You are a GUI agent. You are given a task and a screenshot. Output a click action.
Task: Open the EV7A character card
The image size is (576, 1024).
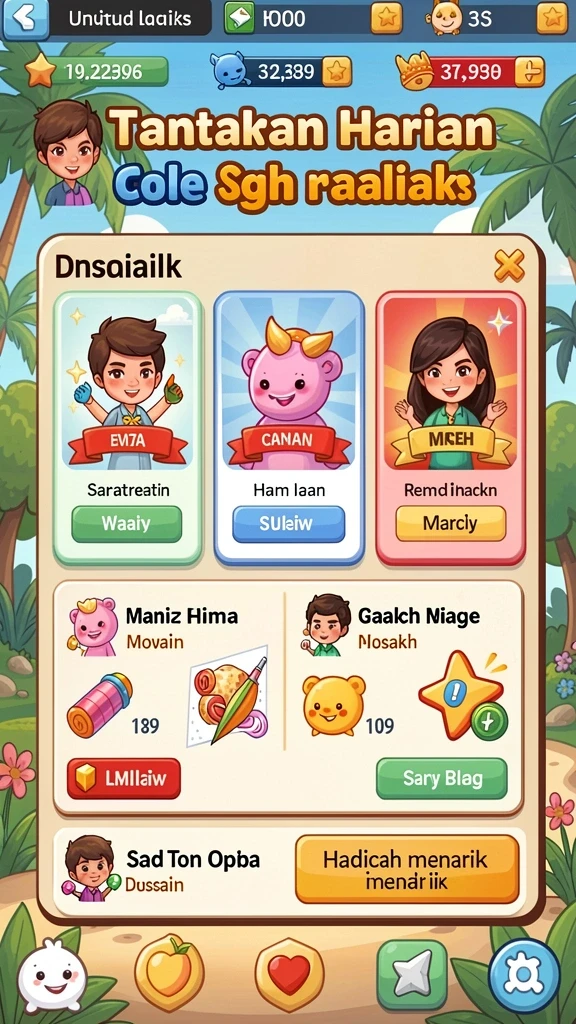click(x=128, y=428)
